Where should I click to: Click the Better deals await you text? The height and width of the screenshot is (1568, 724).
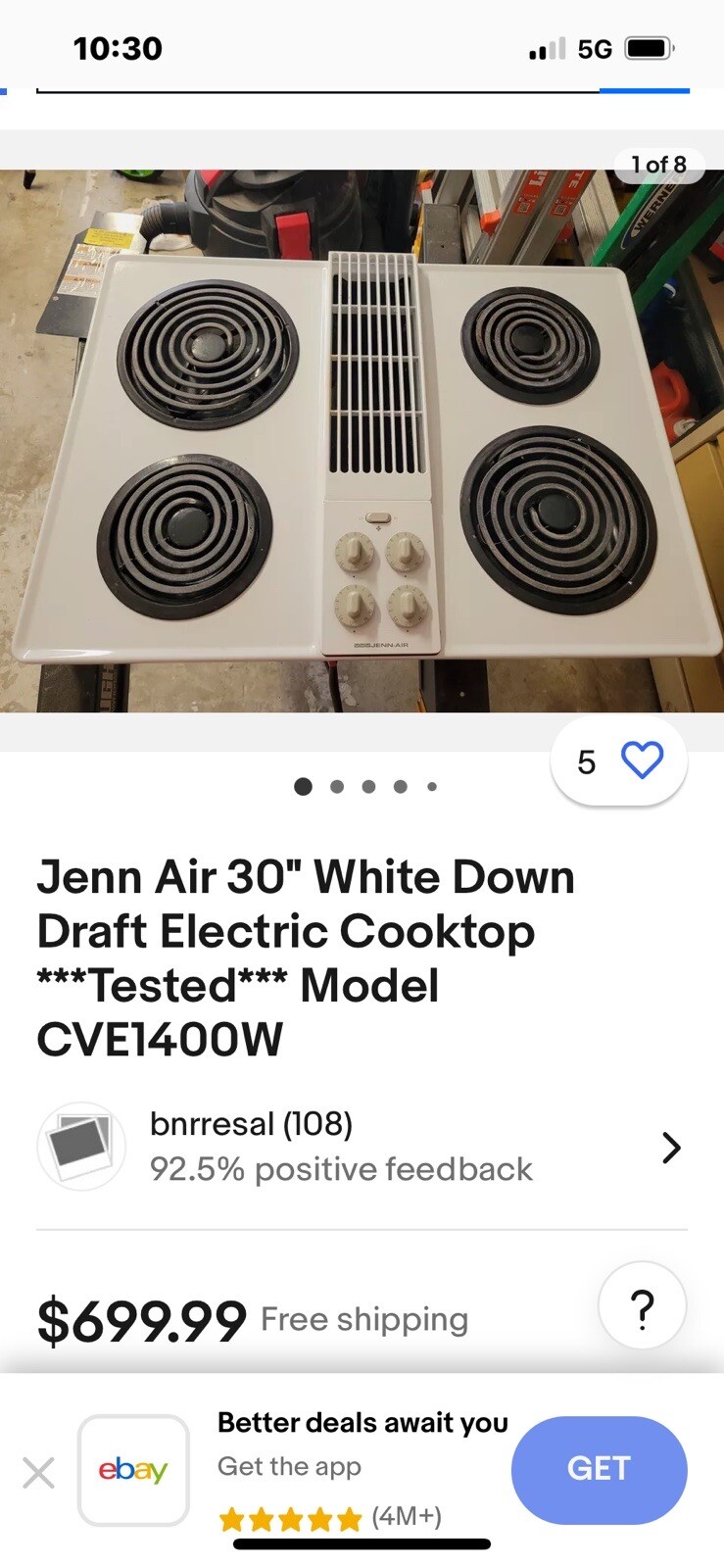click(362, 1422)
